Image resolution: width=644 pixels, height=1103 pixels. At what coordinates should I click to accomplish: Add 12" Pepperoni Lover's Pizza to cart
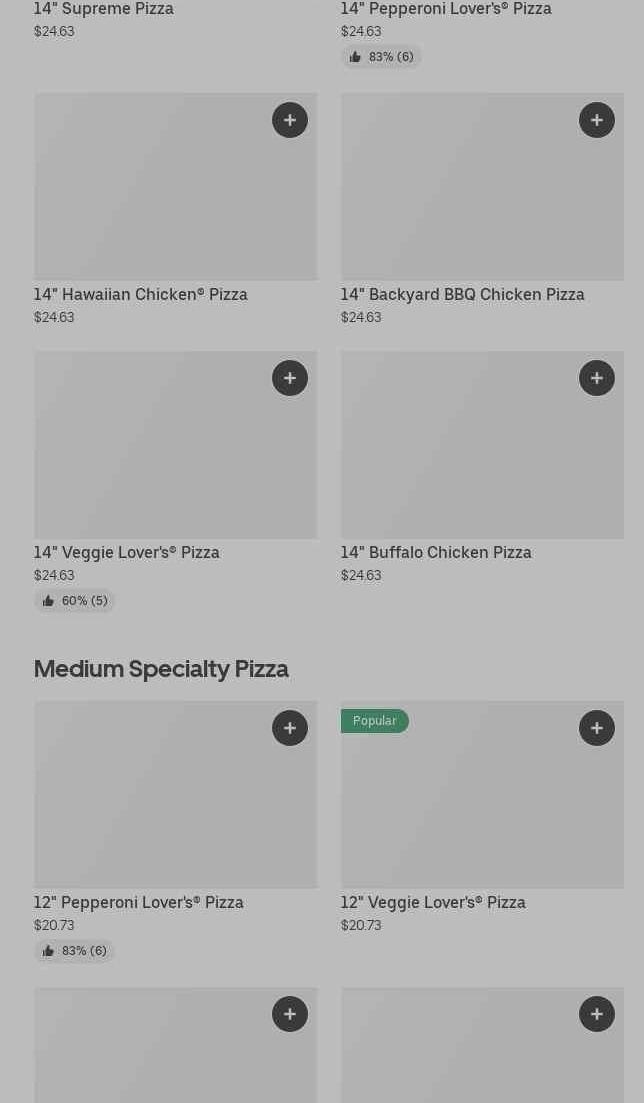(x=290, y=728)
